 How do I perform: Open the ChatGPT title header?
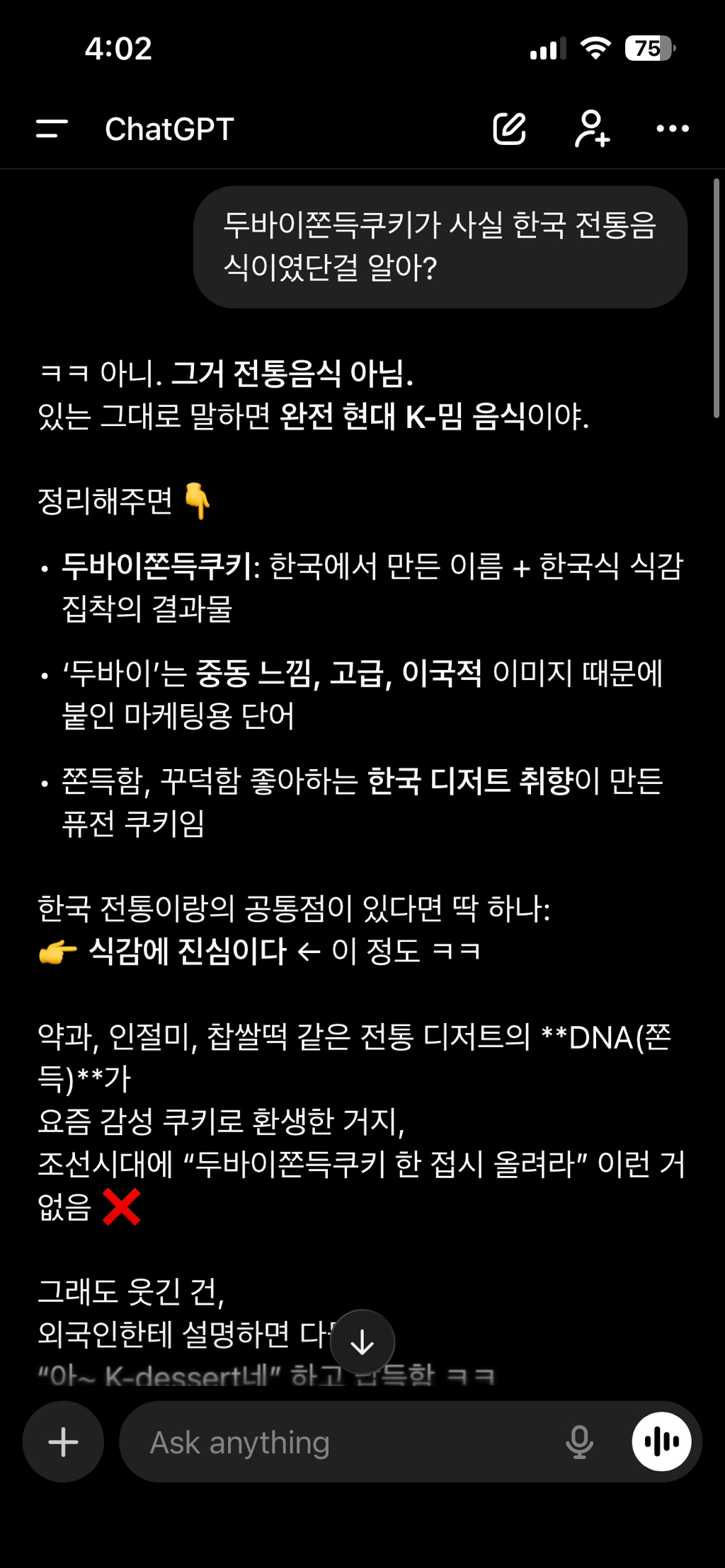(x=169, y=129)
